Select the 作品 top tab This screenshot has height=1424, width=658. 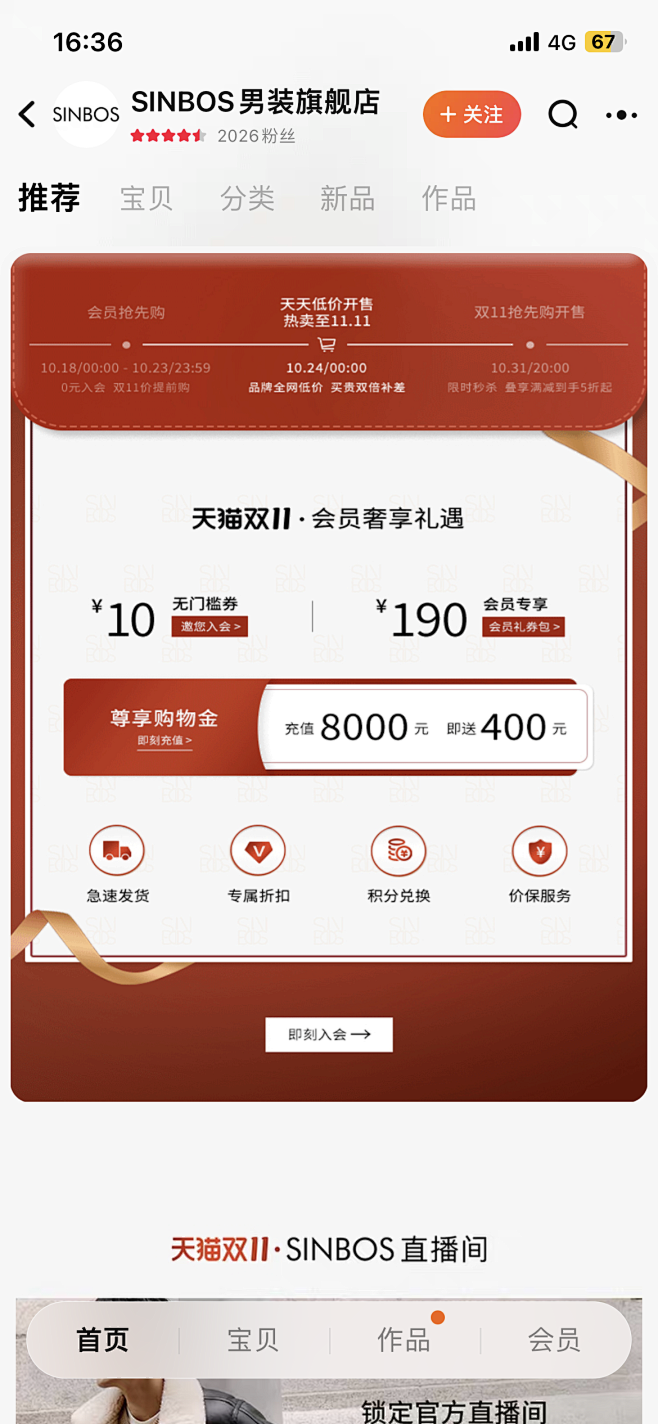tap(448, 199)
